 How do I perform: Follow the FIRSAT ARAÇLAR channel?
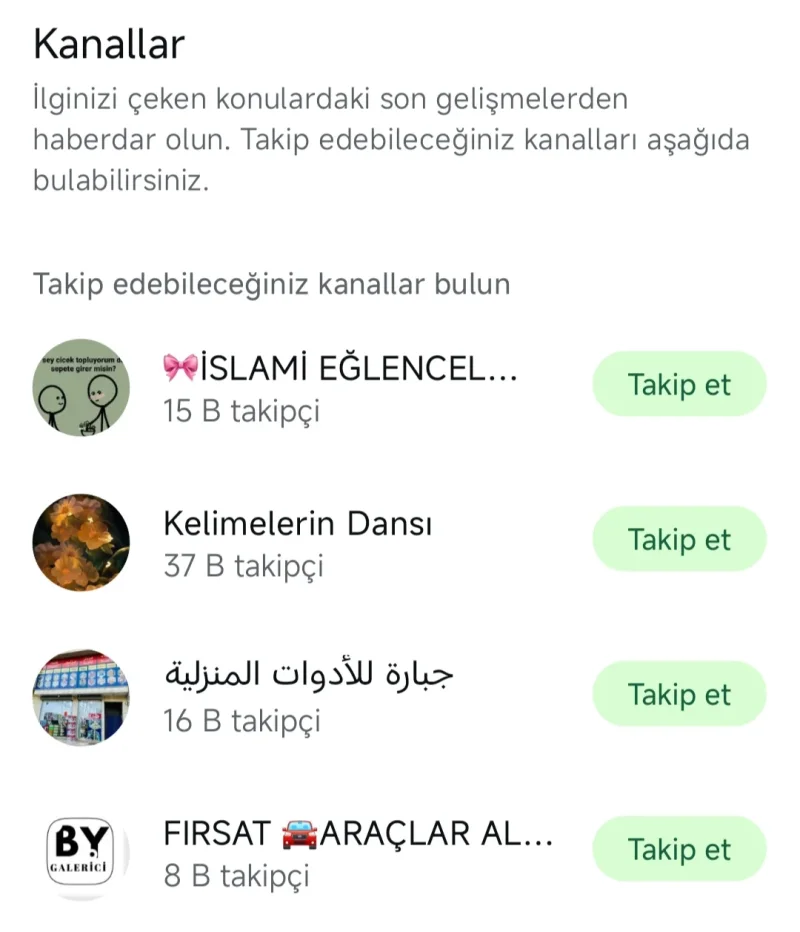pos(679,849)
